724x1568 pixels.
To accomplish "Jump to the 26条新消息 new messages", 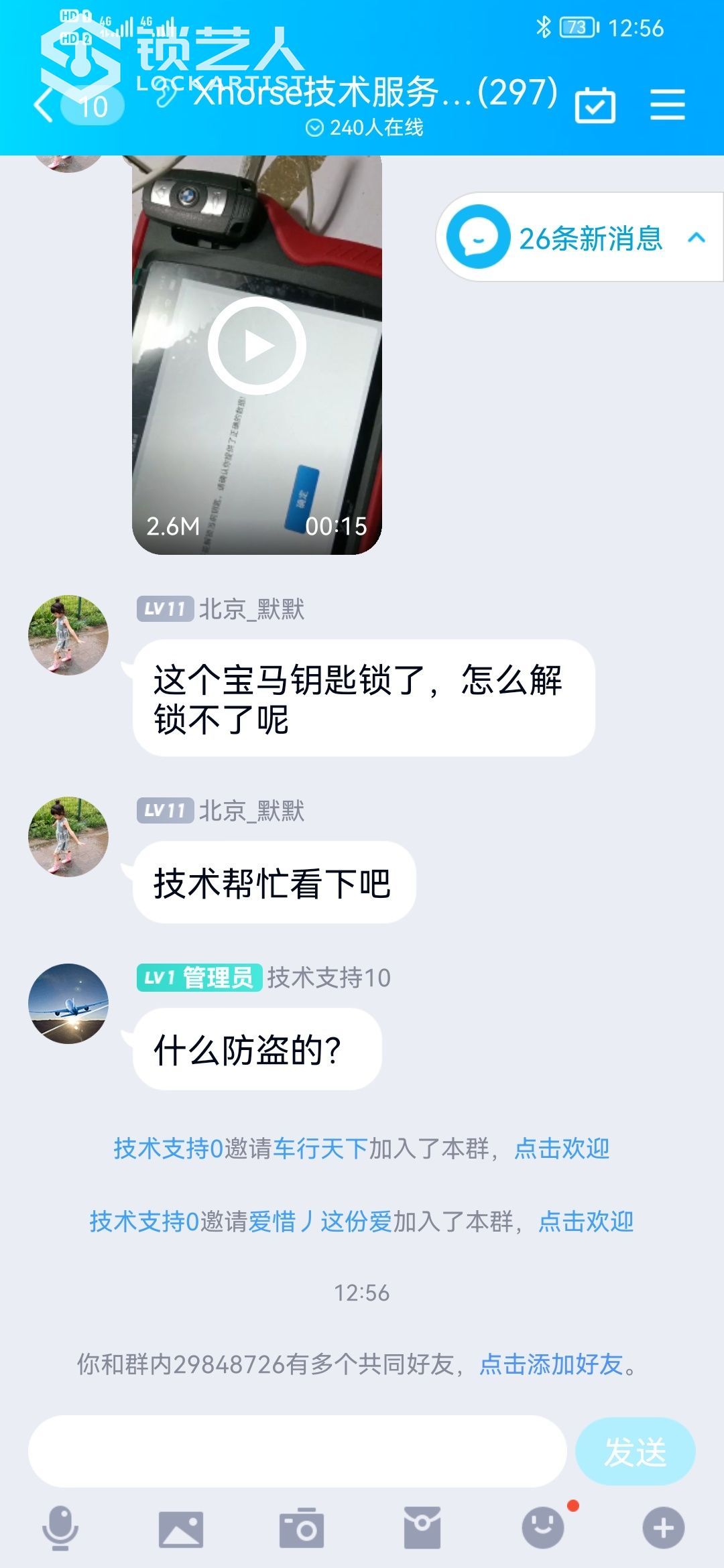I will coord(581,237).
